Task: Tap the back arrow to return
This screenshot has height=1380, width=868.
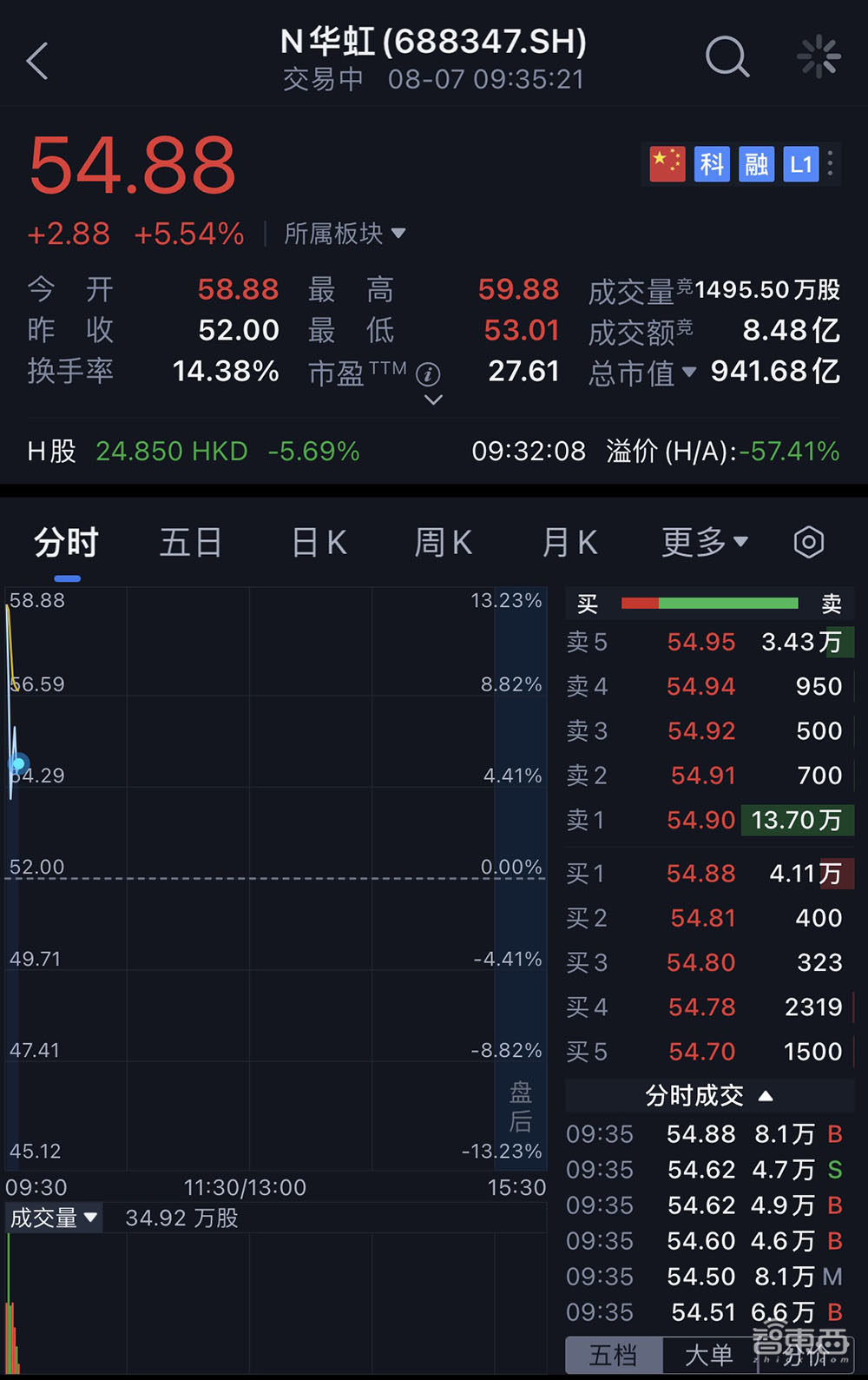Action: [x=36, y=57]
